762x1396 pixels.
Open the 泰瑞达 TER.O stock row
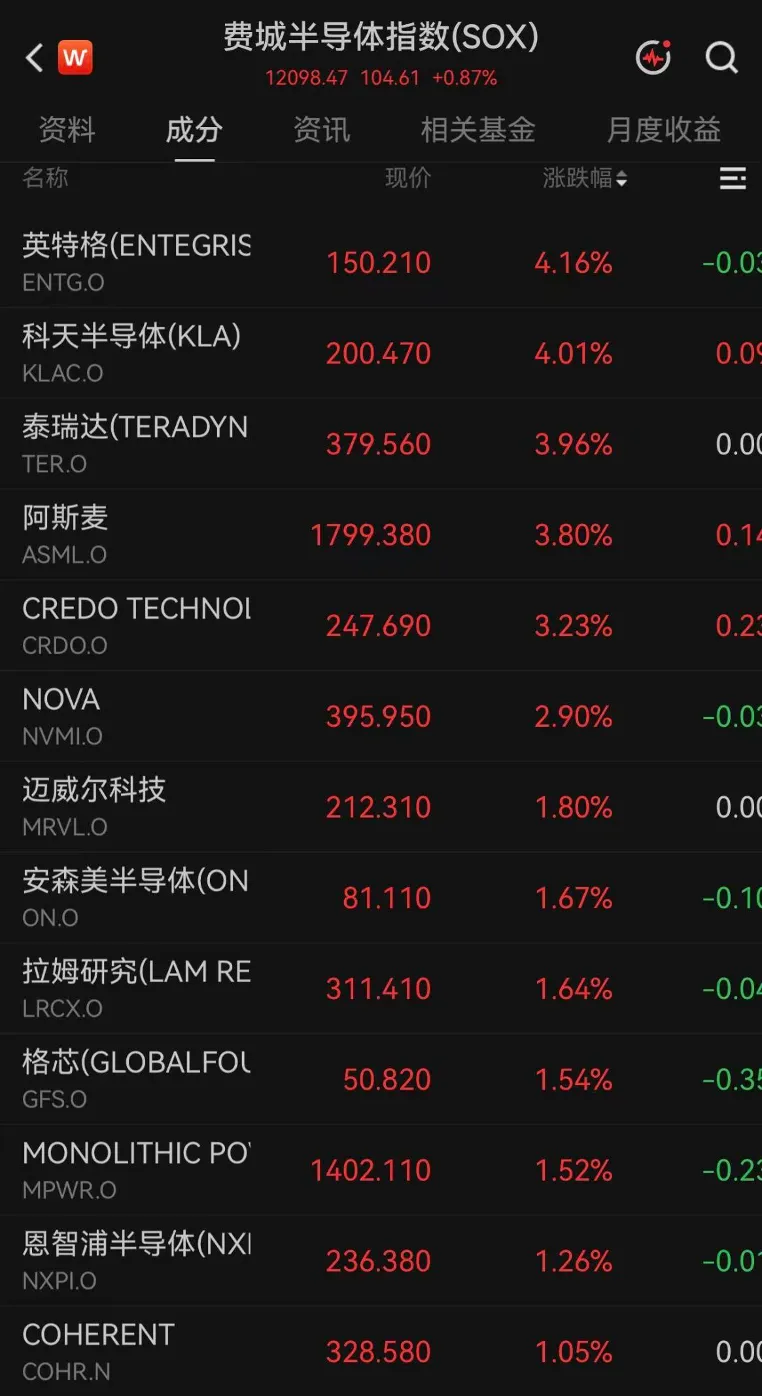click(x=381, y=444)
